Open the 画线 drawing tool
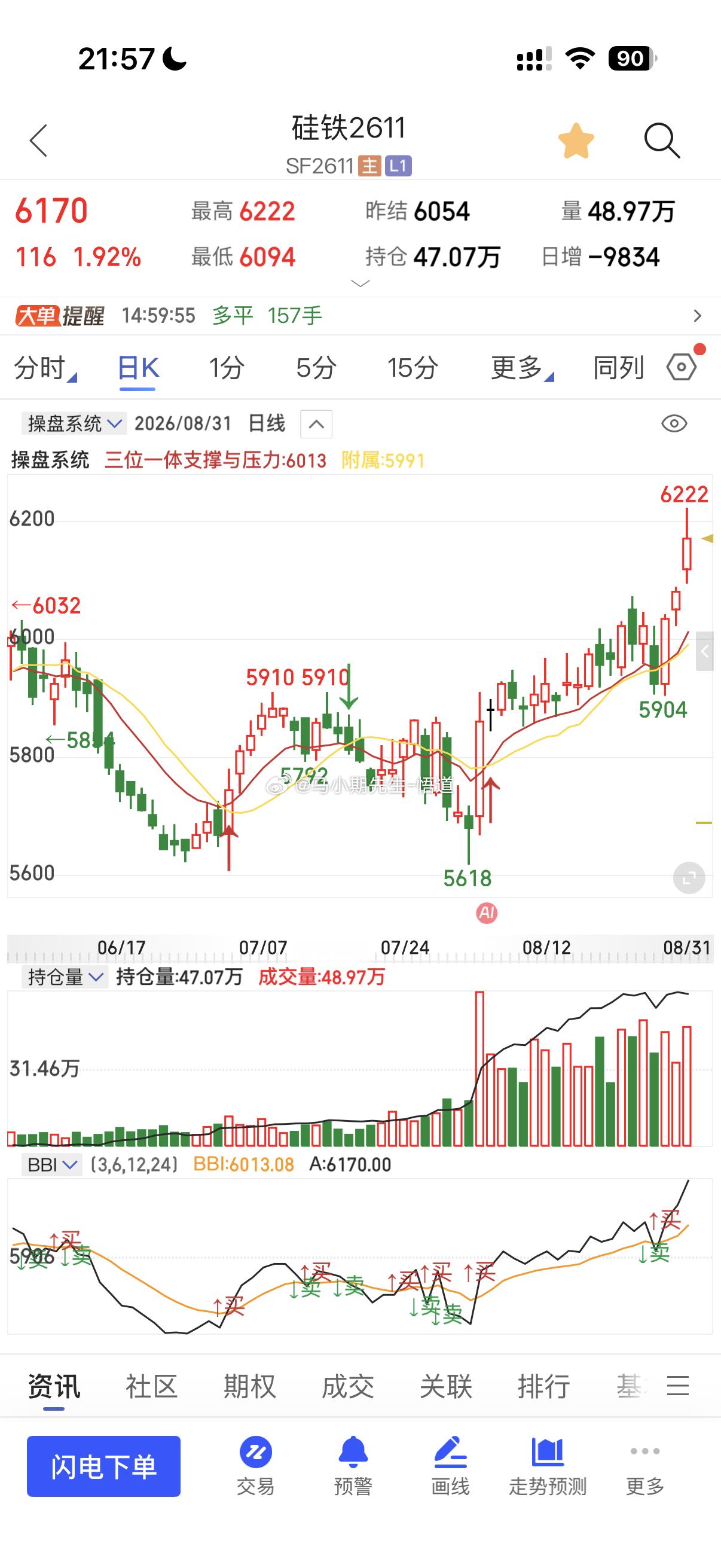The width and height of the screenshot is (721, 1568). tap(450, 1466)
